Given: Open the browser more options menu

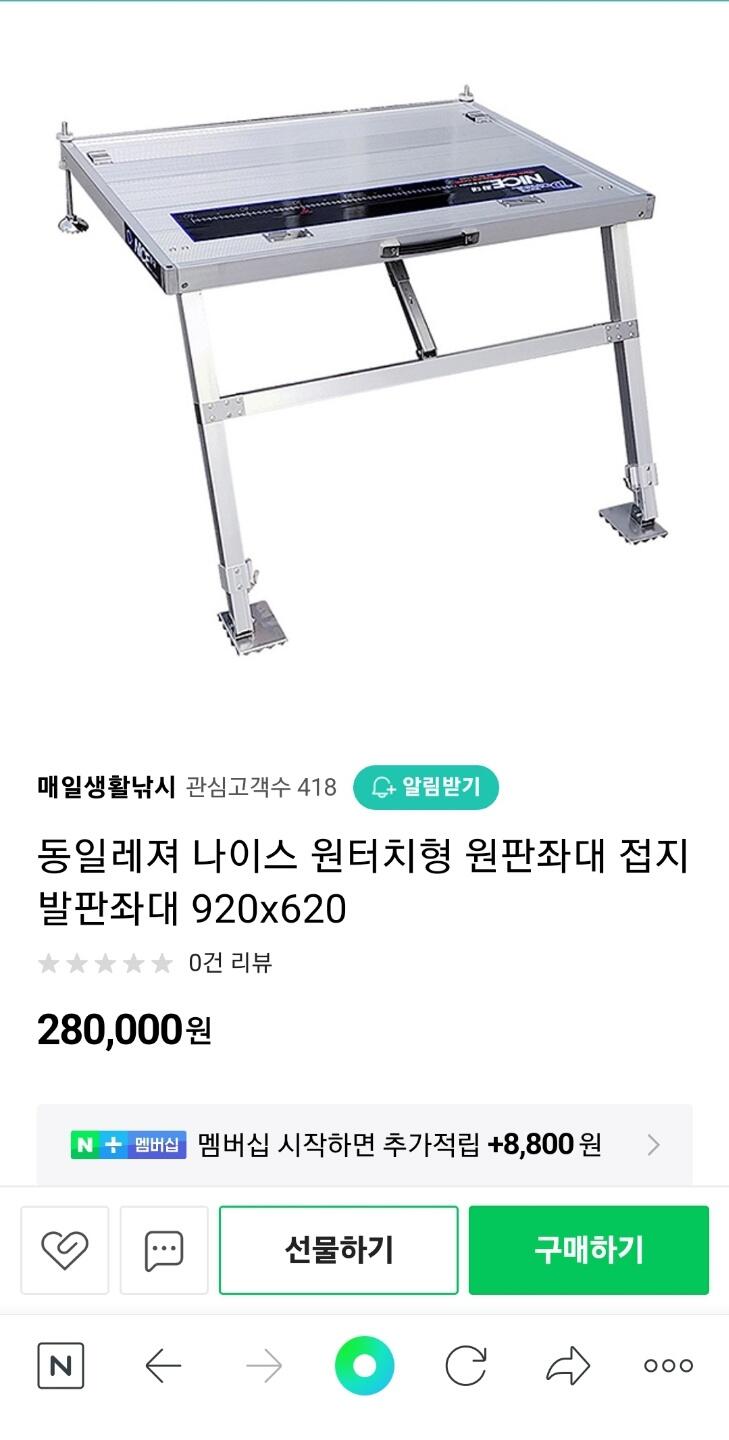Looking at the screenshot, I should click(668, 1366).
